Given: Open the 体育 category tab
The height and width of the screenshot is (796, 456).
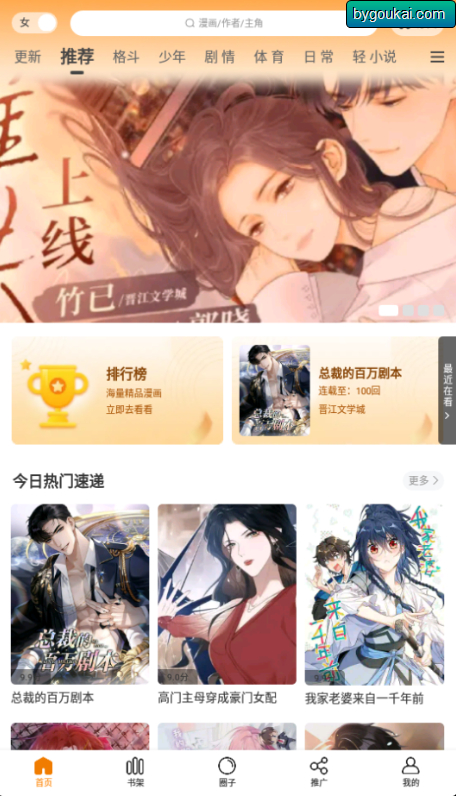Looking at the screenshot, I should tap(269, 57).
